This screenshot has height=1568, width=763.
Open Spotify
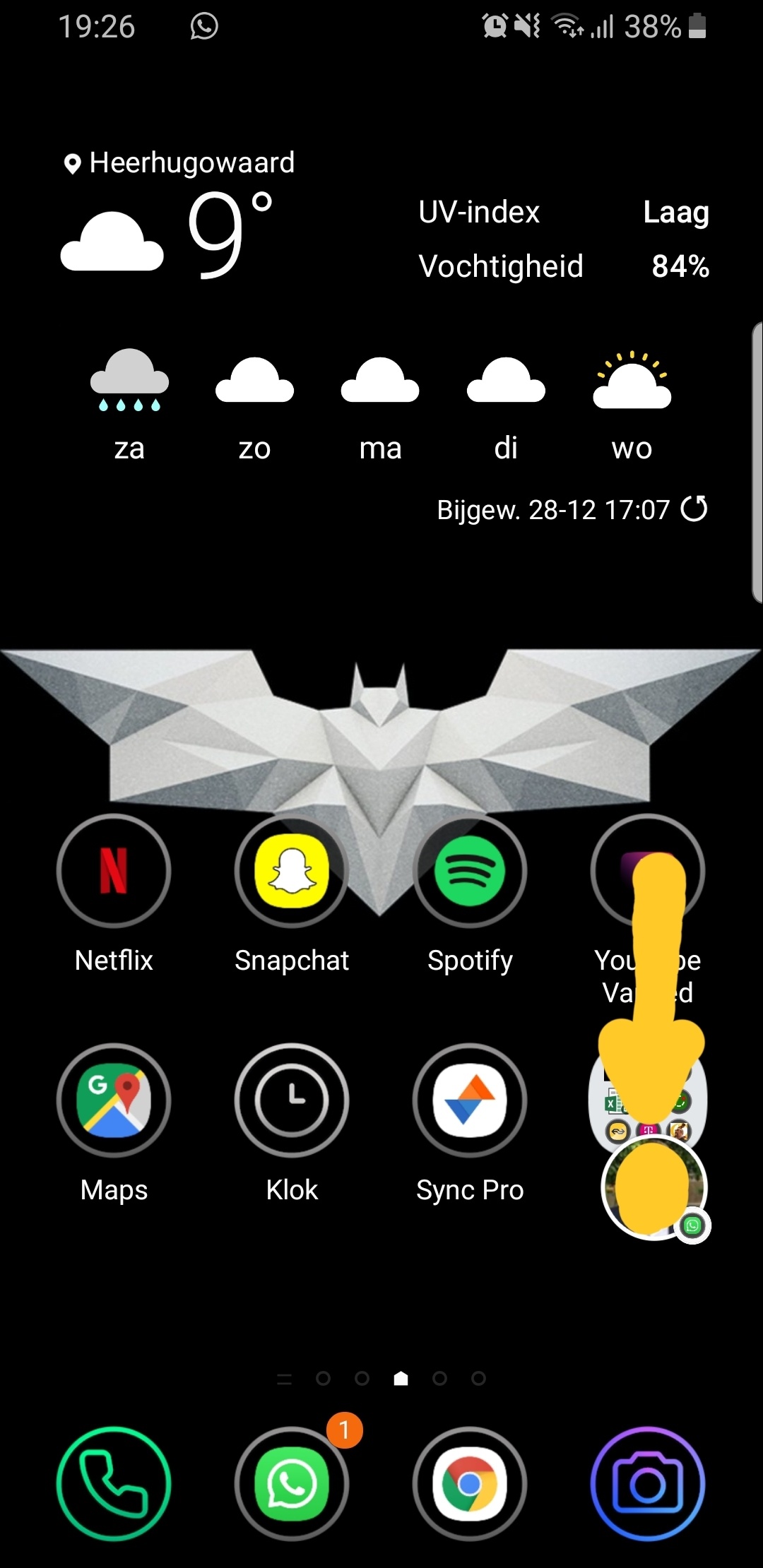click(x=470, y=870)
